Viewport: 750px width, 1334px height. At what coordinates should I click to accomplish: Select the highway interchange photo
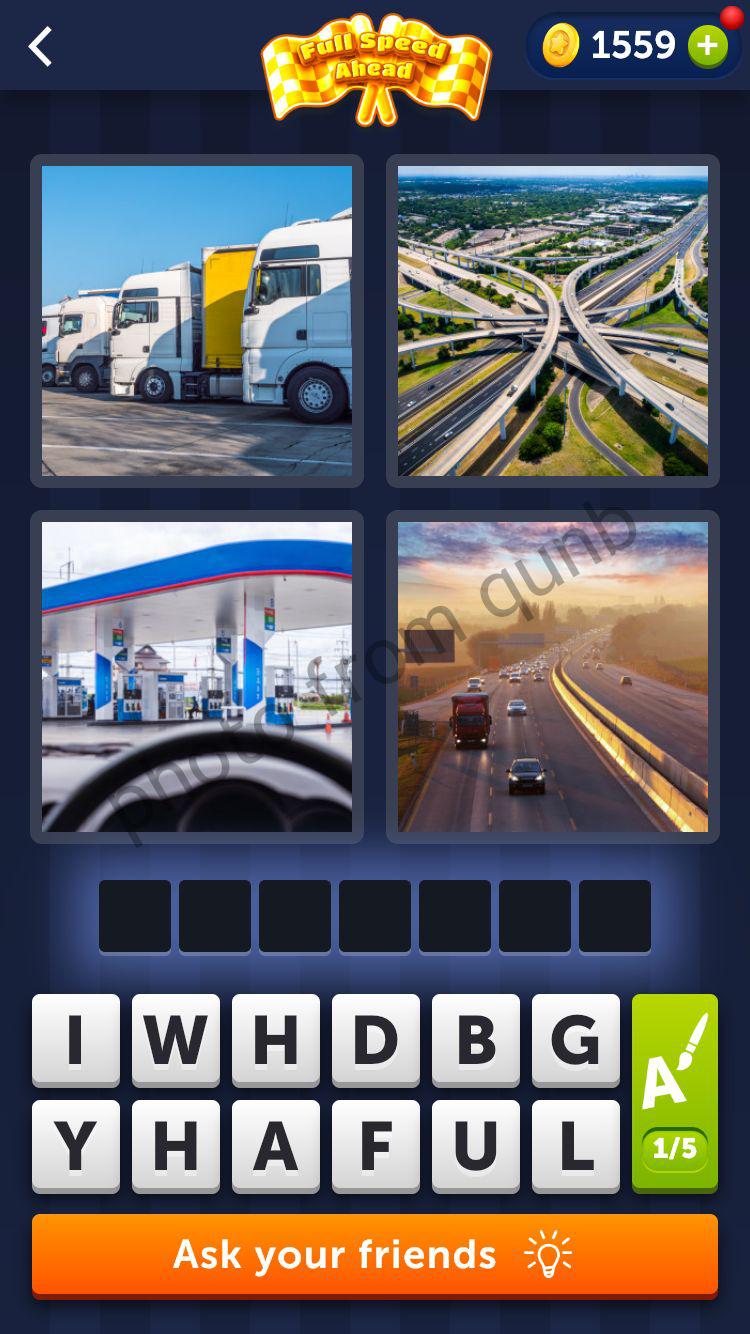(552, 318)
